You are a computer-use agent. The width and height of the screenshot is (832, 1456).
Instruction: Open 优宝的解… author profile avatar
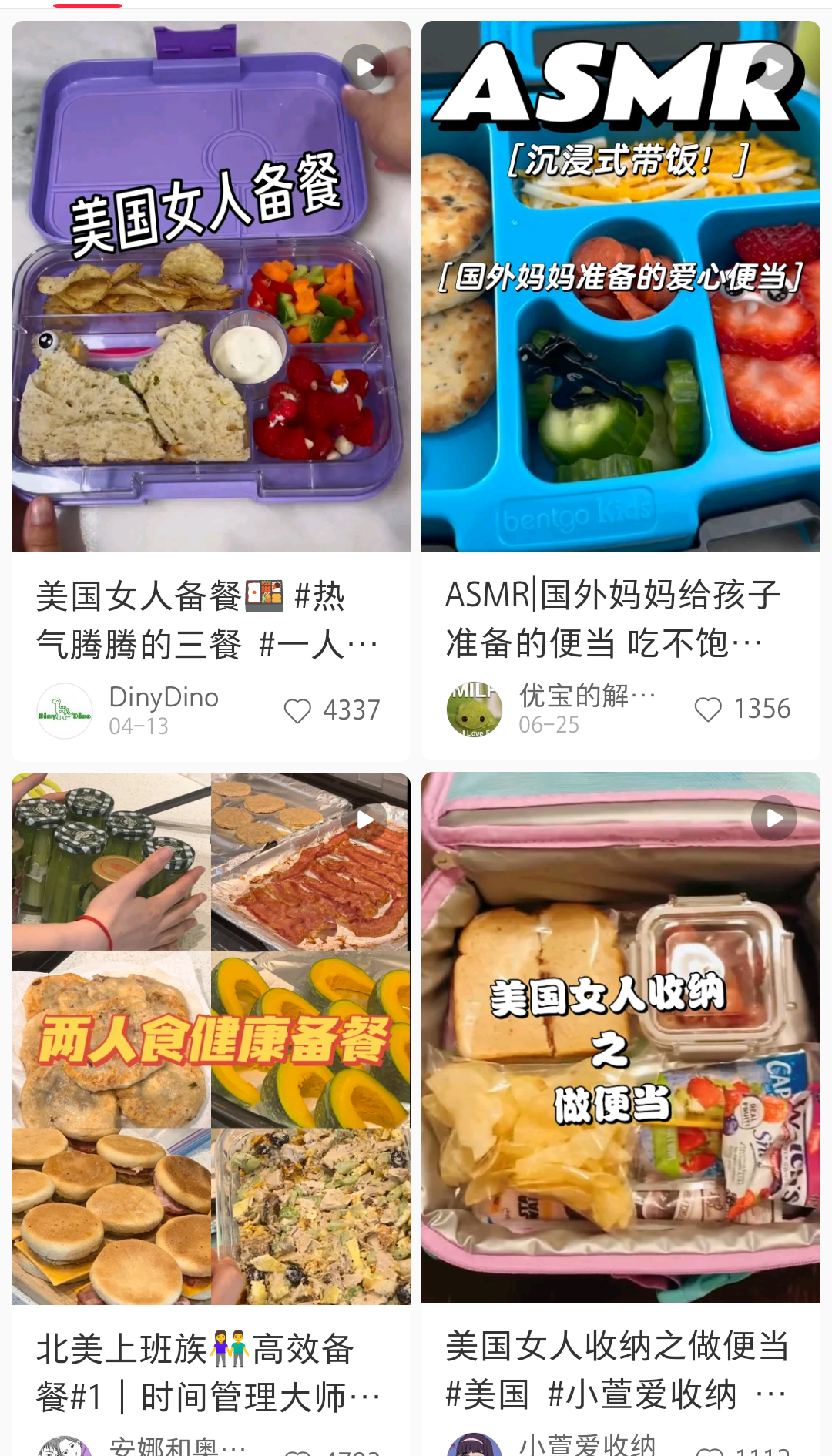click(x=475, y=709)
